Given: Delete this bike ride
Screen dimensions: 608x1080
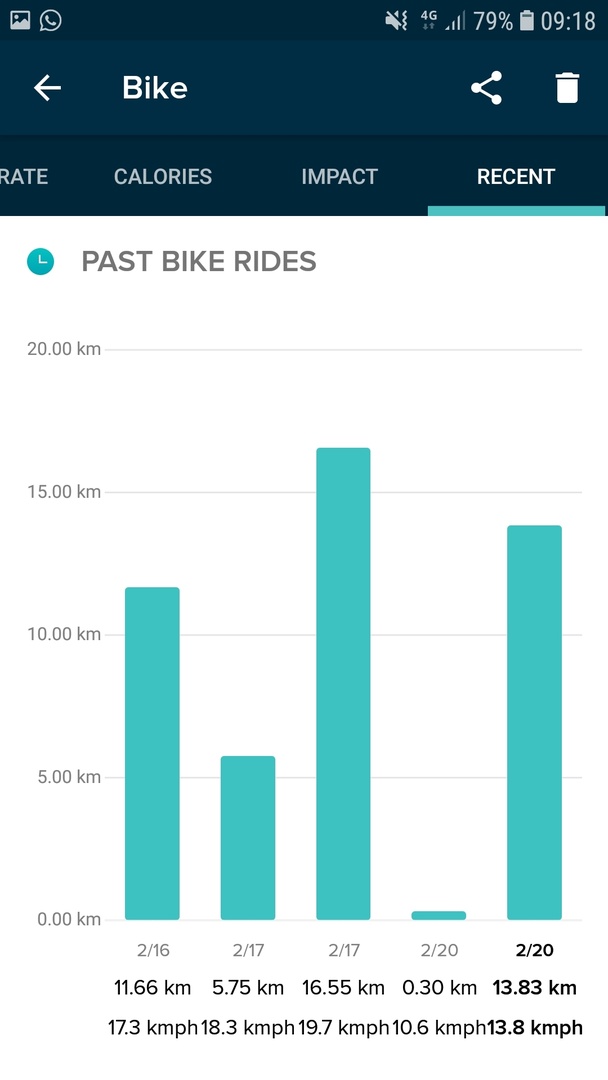Looking at the screenshot, I should tap(567, 88).
